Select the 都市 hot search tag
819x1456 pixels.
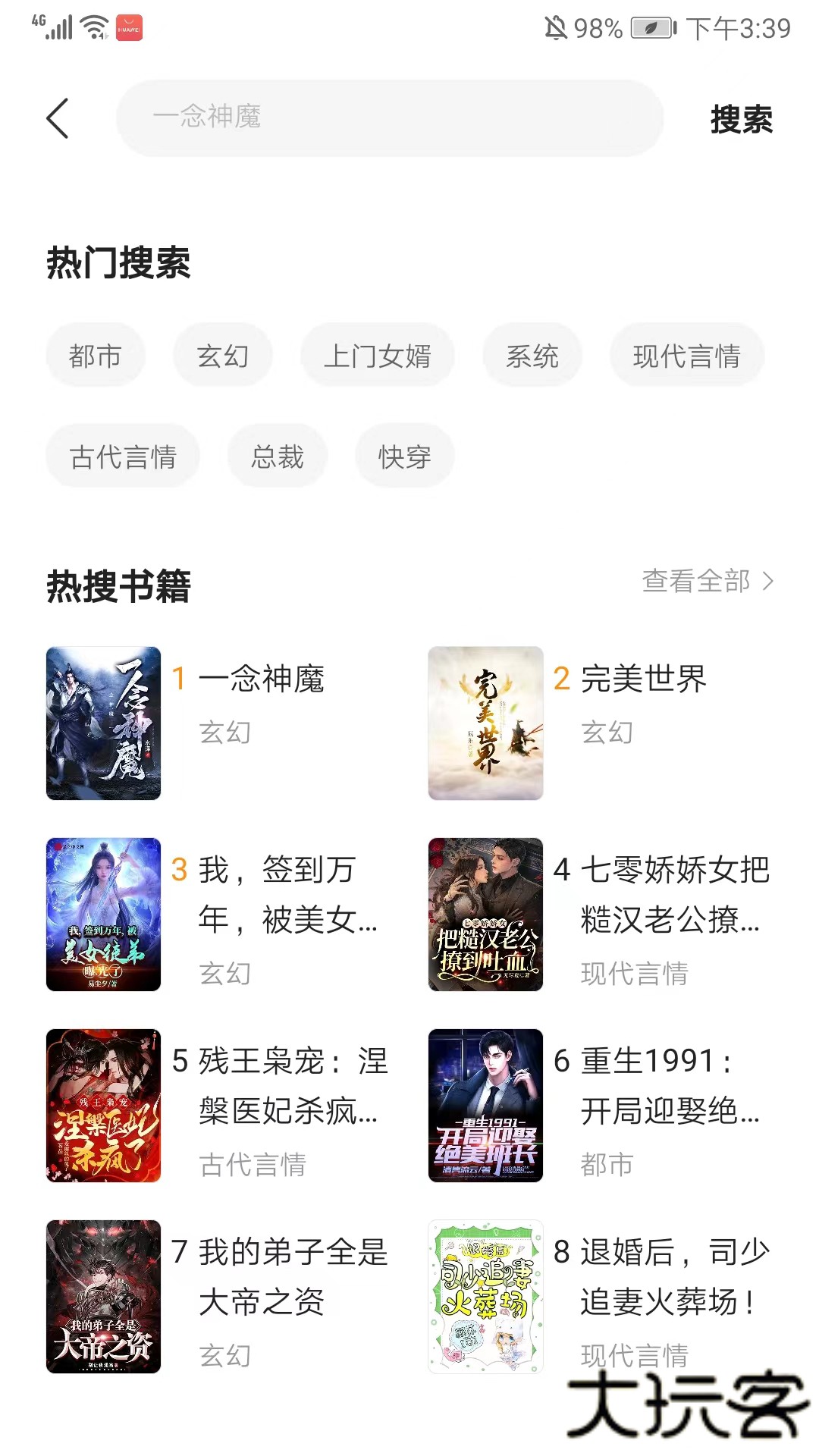click(96, 354)
